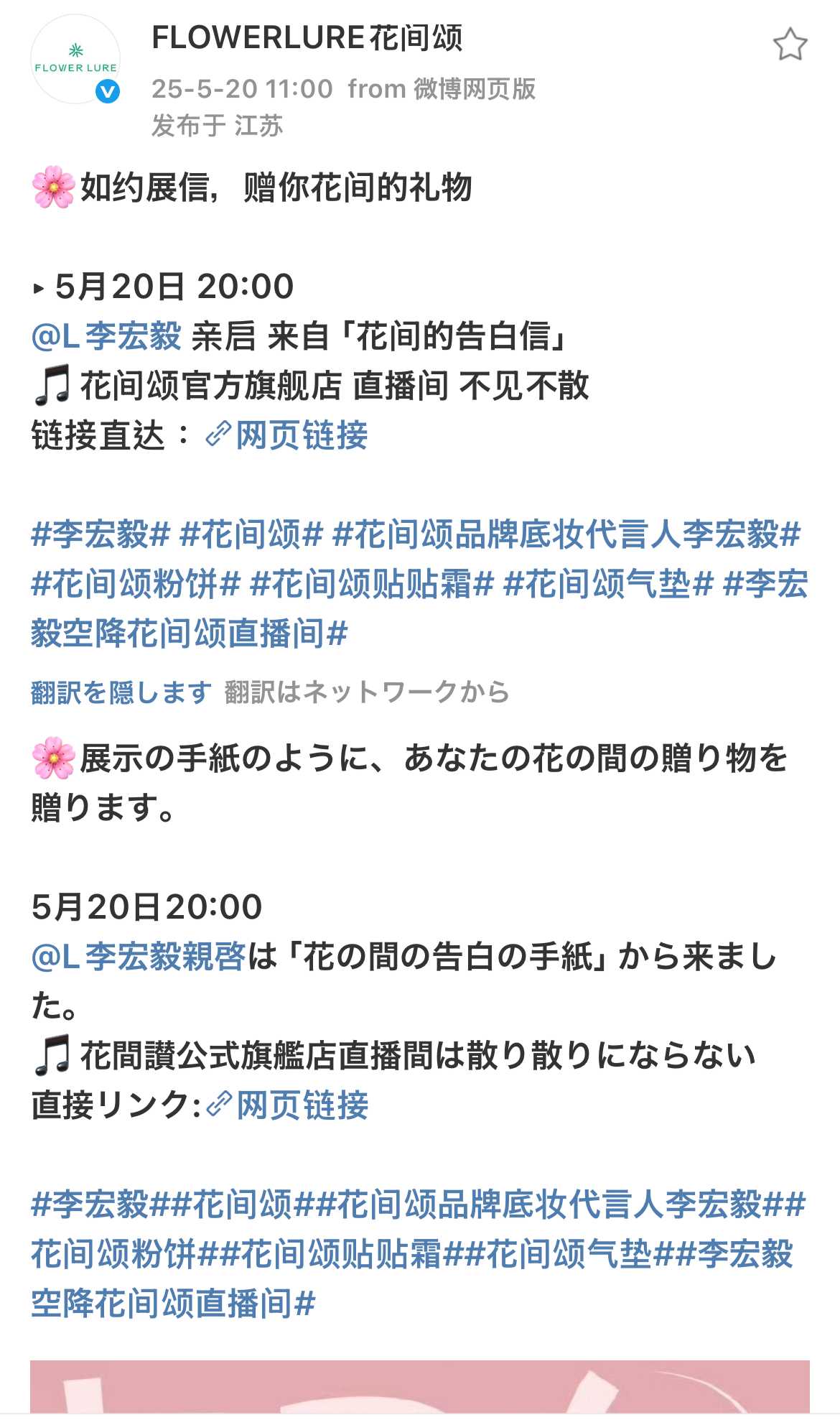
Task: Open hashtag #花间颂贴贴霜#
Action: (372, 584)
